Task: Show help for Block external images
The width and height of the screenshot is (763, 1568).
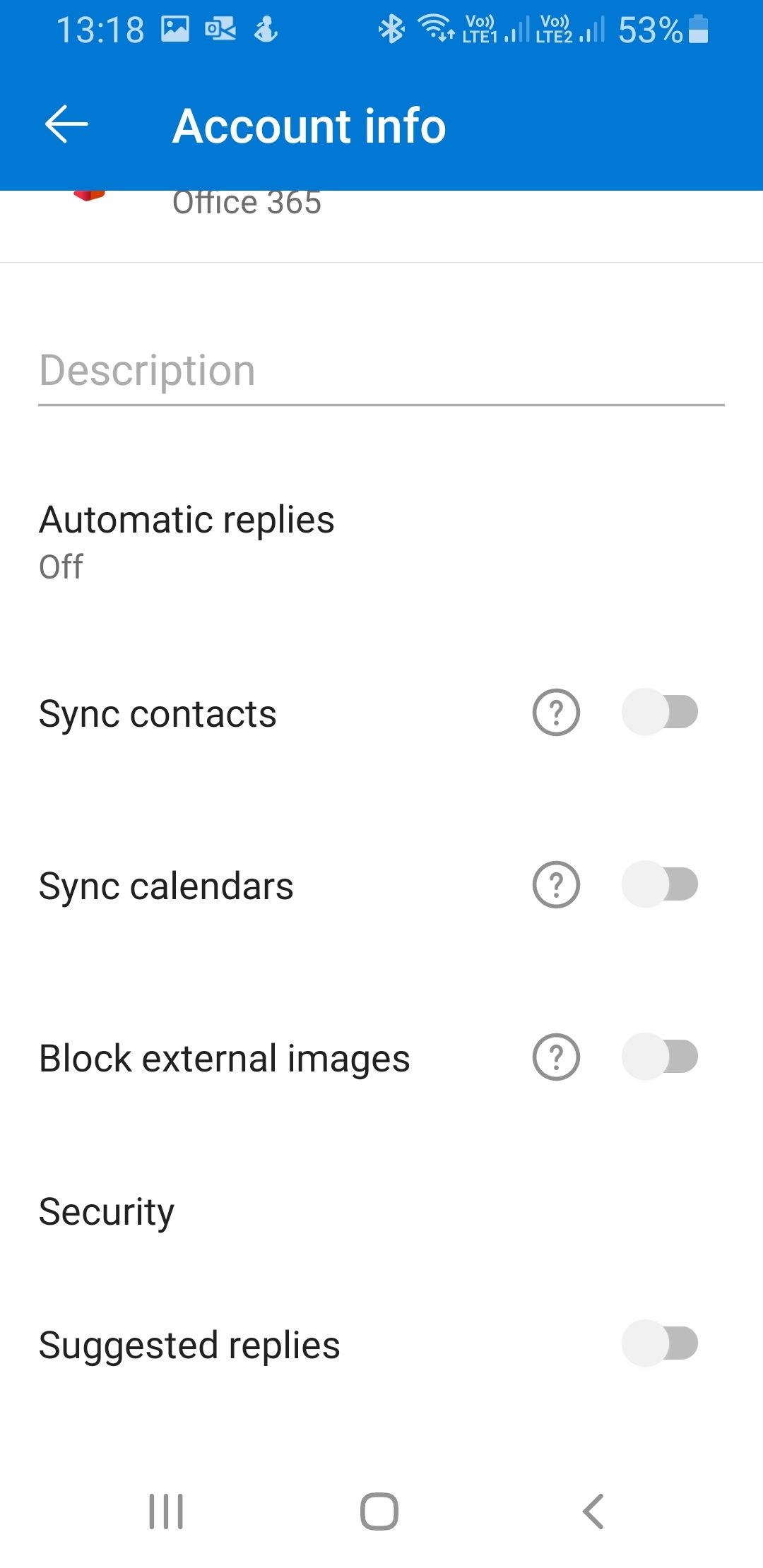Action: pyautogui.click(x=556, y=1057)
